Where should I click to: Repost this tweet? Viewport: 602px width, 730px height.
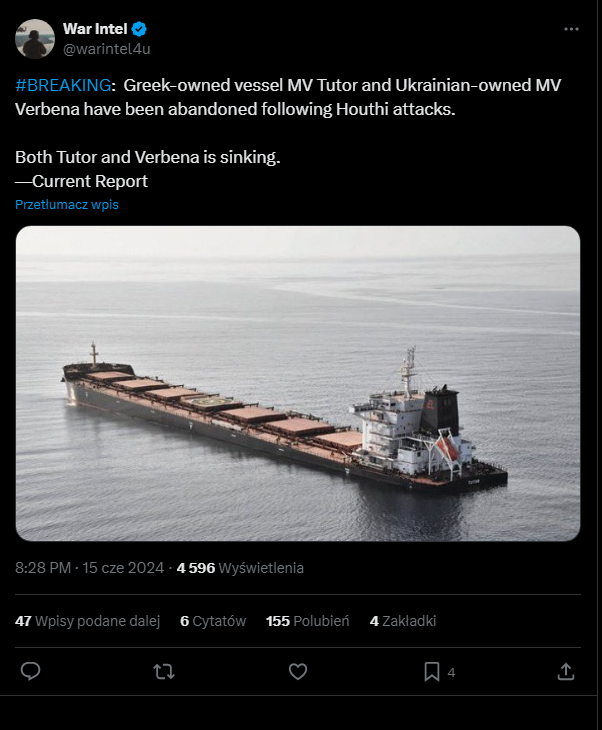tap(164, 672)
